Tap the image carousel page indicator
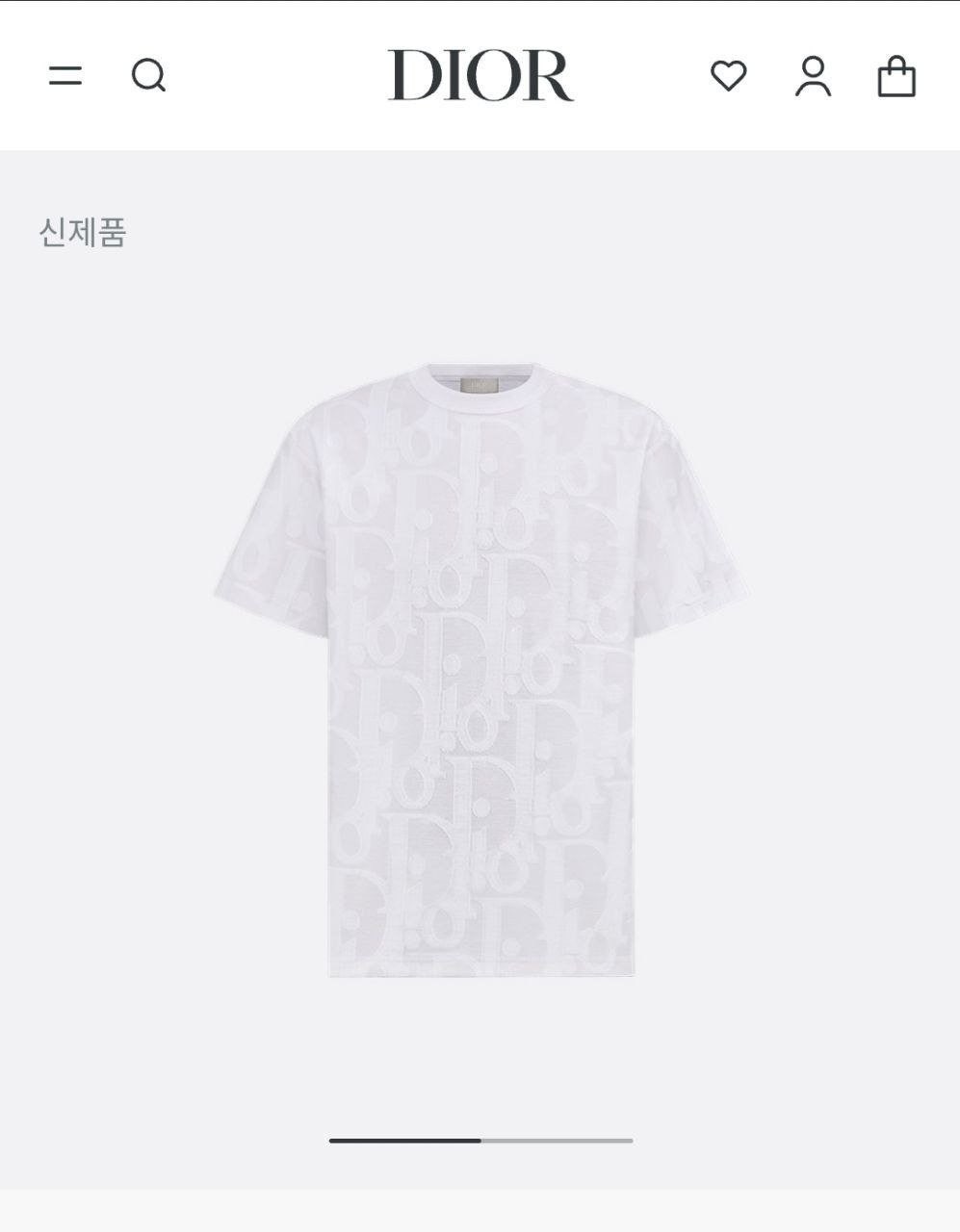 pos(480,1141)
